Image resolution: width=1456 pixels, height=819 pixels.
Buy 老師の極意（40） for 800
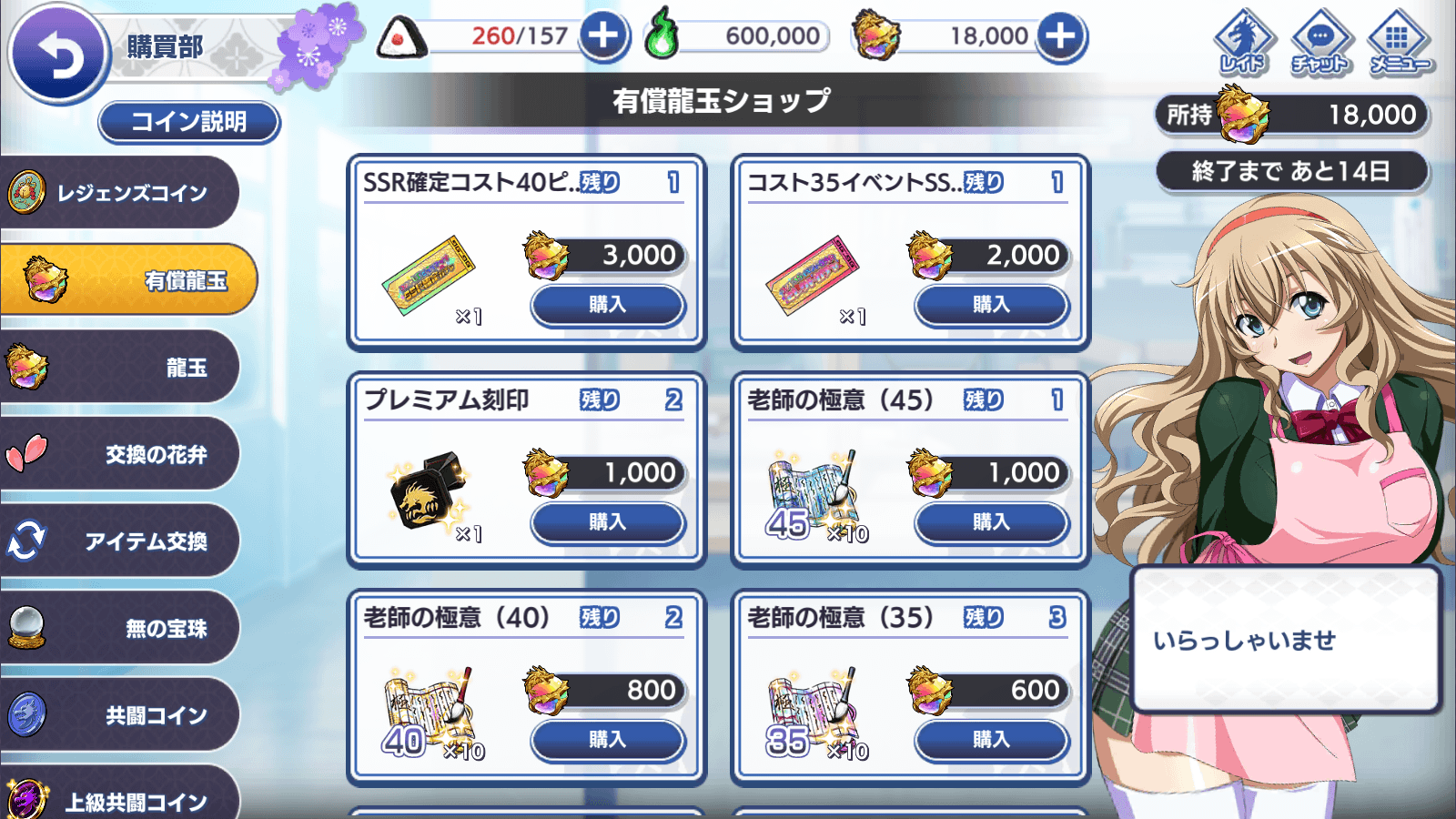pyautogui.click(x=607, y=740)
